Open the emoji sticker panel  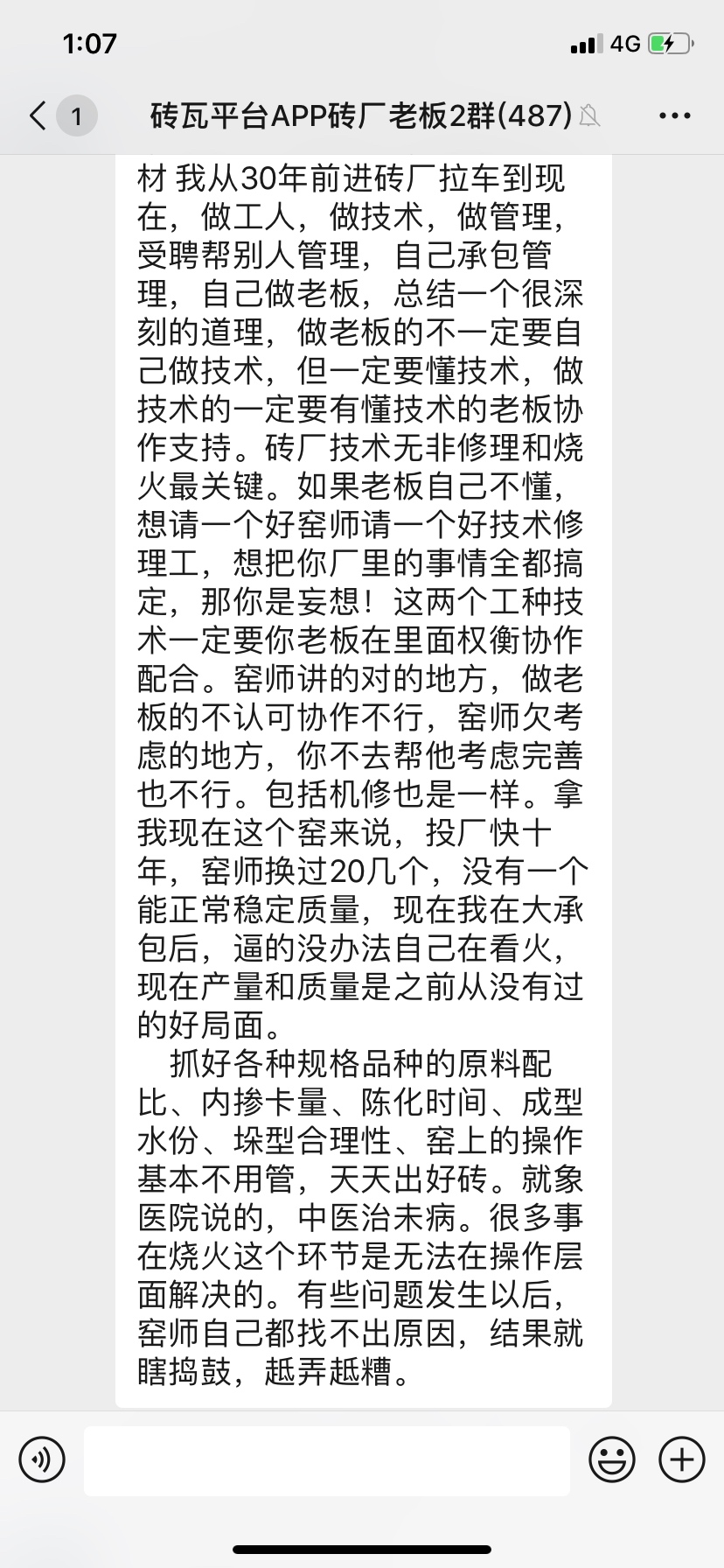(611, 1459)
